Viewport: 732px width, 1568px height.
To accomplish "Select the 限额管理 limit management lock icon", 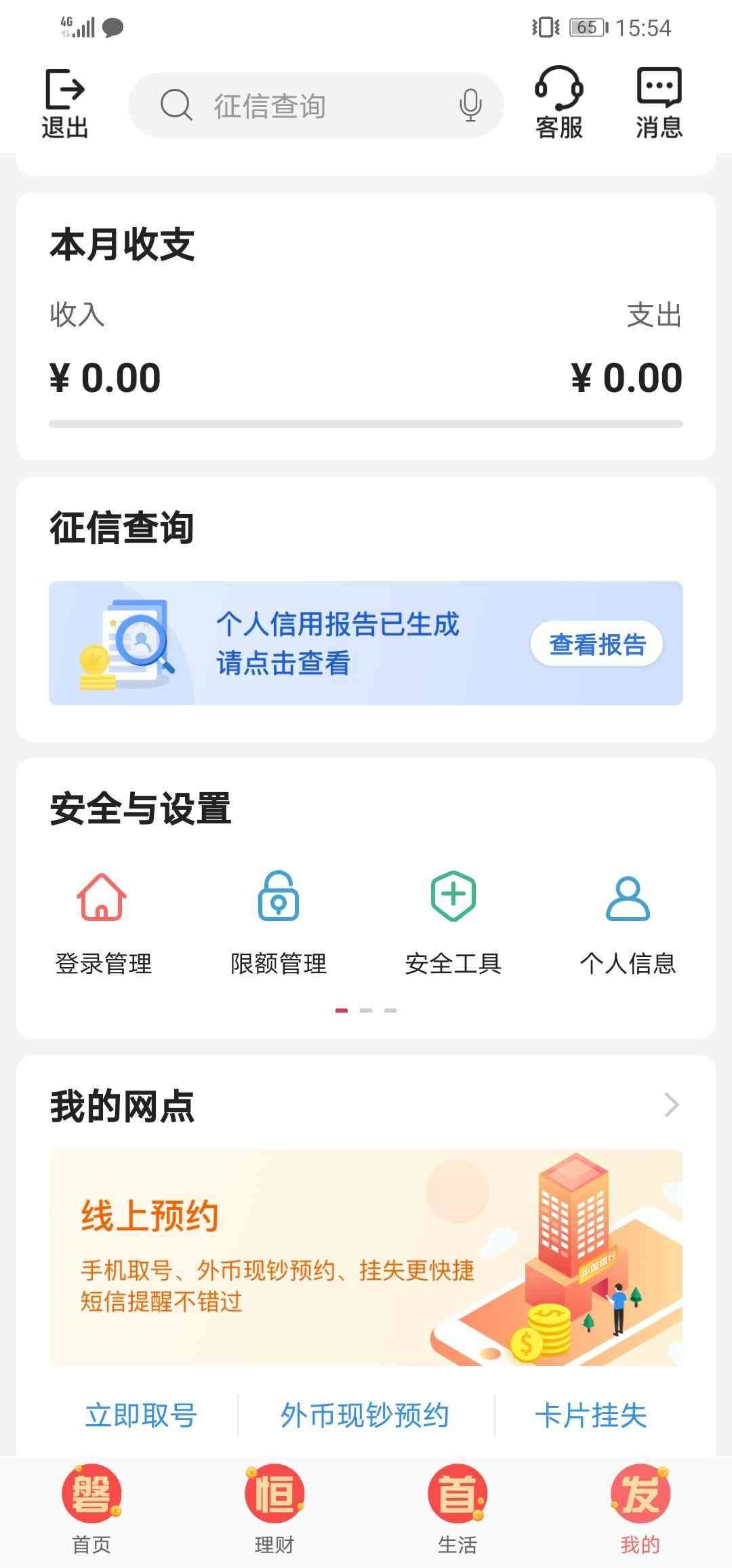I will tap(278, 897).
